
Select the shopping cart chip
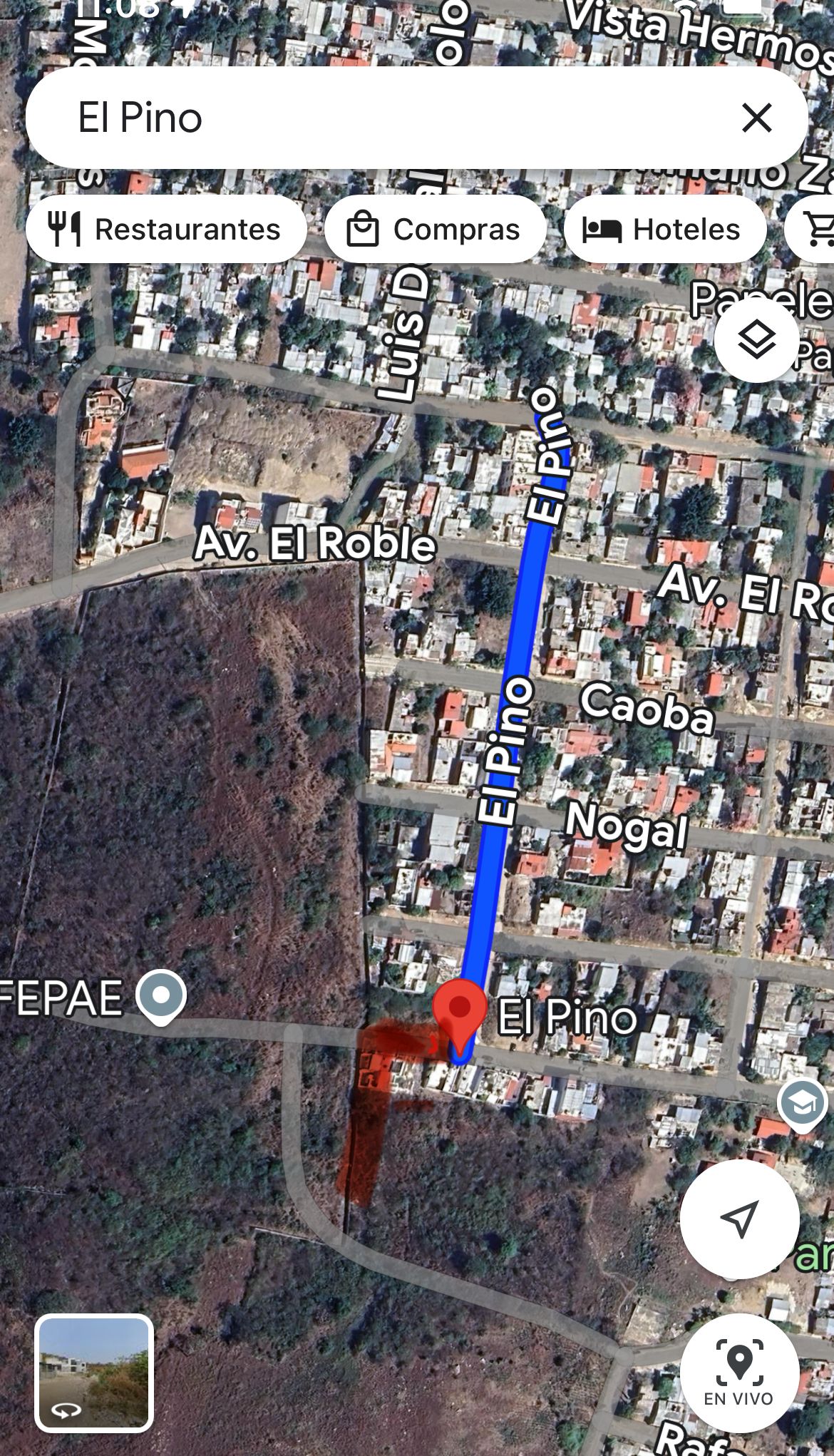click(x=813, y=230)
